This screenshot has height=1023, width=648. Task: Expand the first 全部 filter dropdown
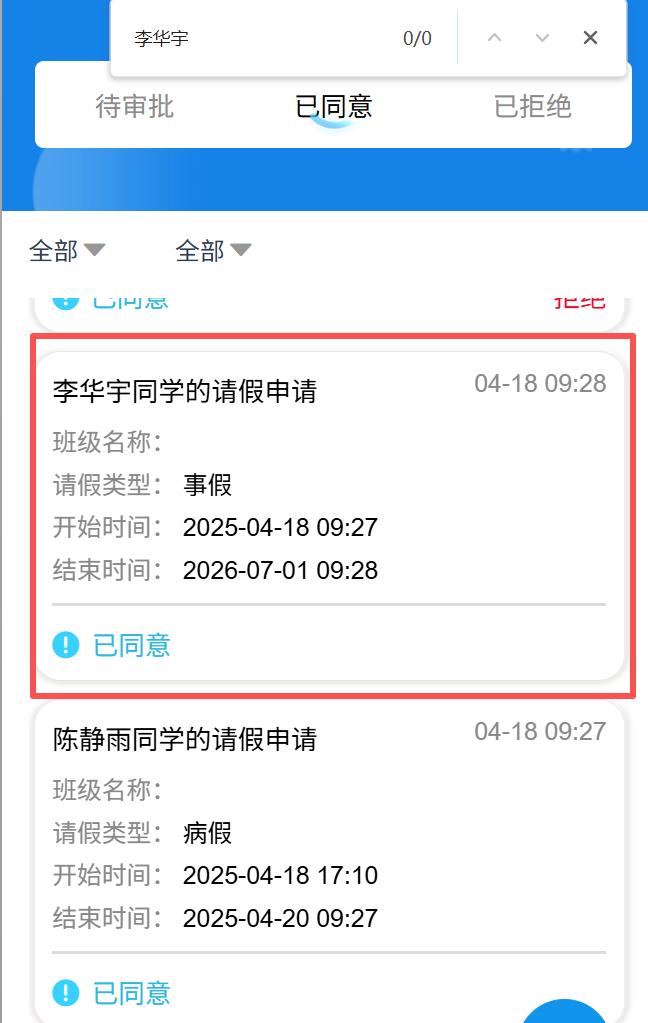[67, 251]
